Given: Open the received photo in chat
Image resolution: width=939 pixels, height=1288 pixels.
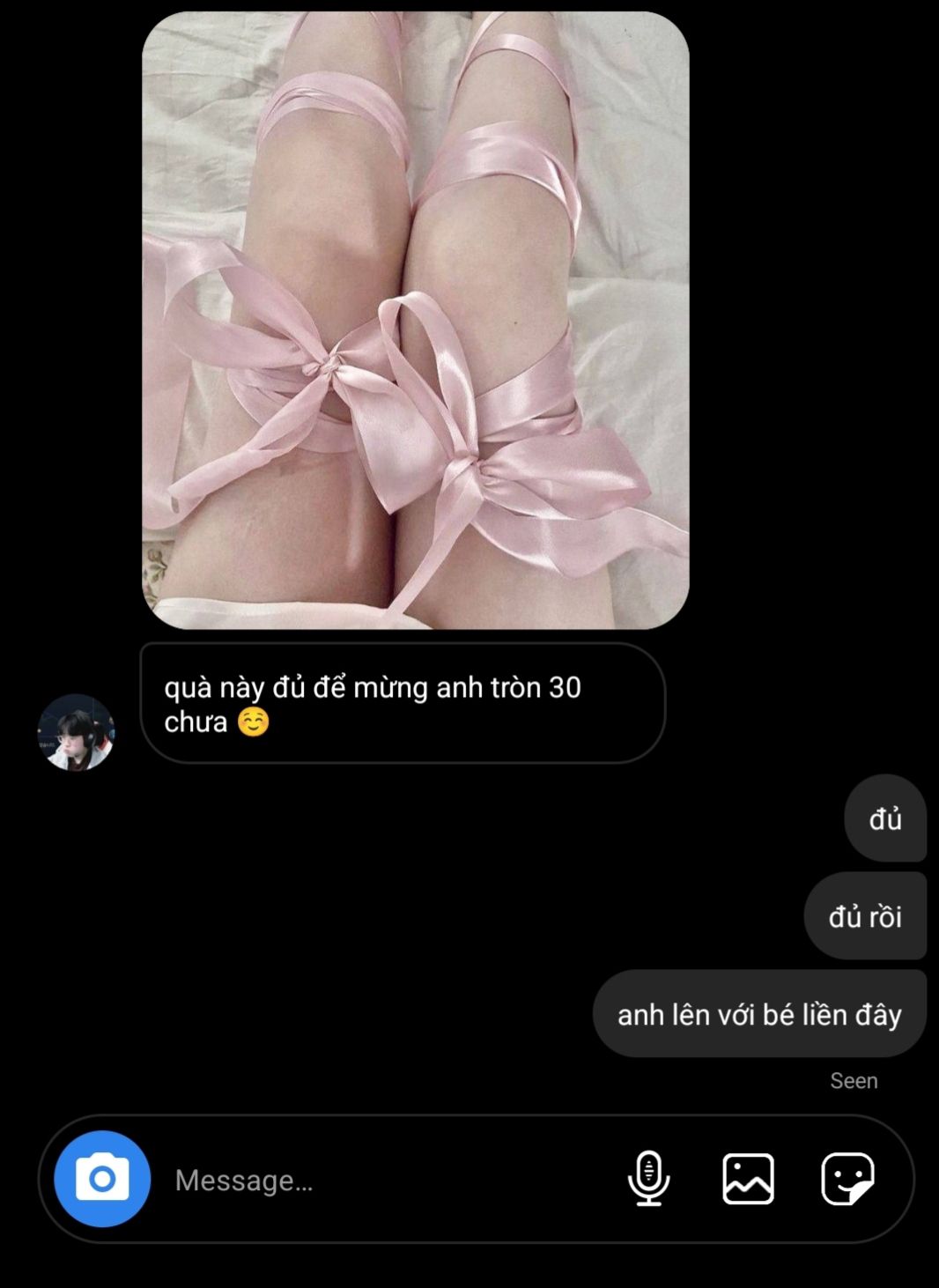Looking at the screenshot, I should (x=415, y=321).
